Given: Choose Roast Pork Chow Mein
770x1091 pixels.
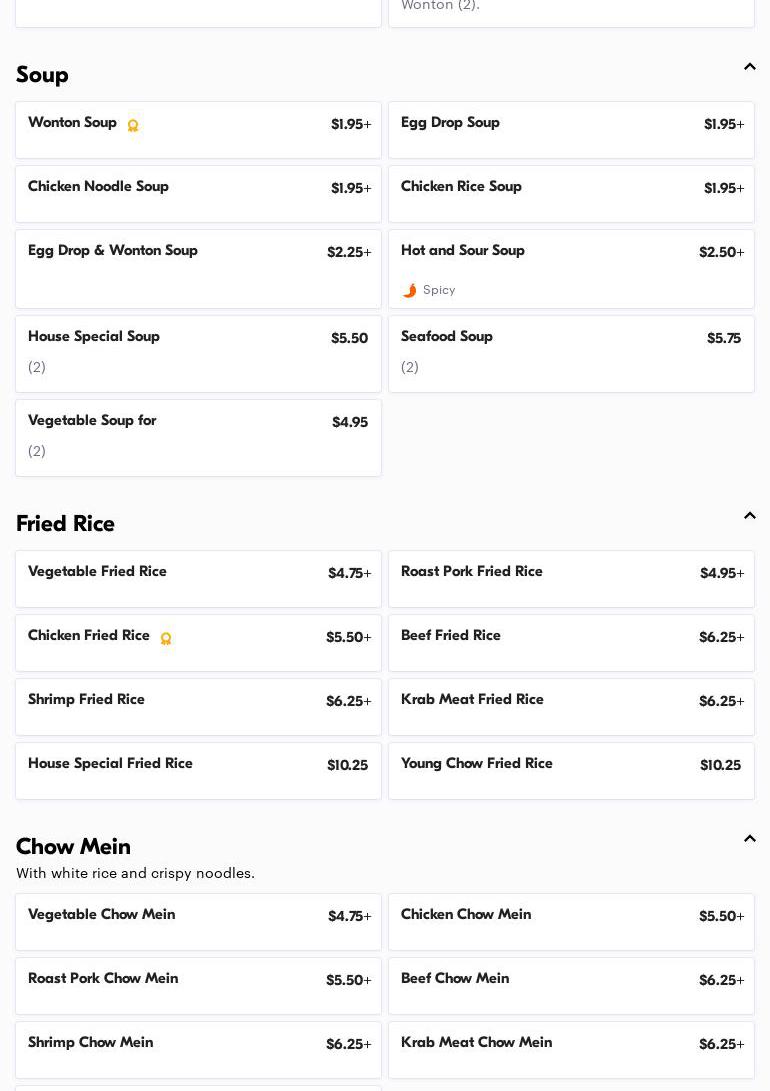Looking at the screenshot, I should pyautogui.click(x=198, y=986).
